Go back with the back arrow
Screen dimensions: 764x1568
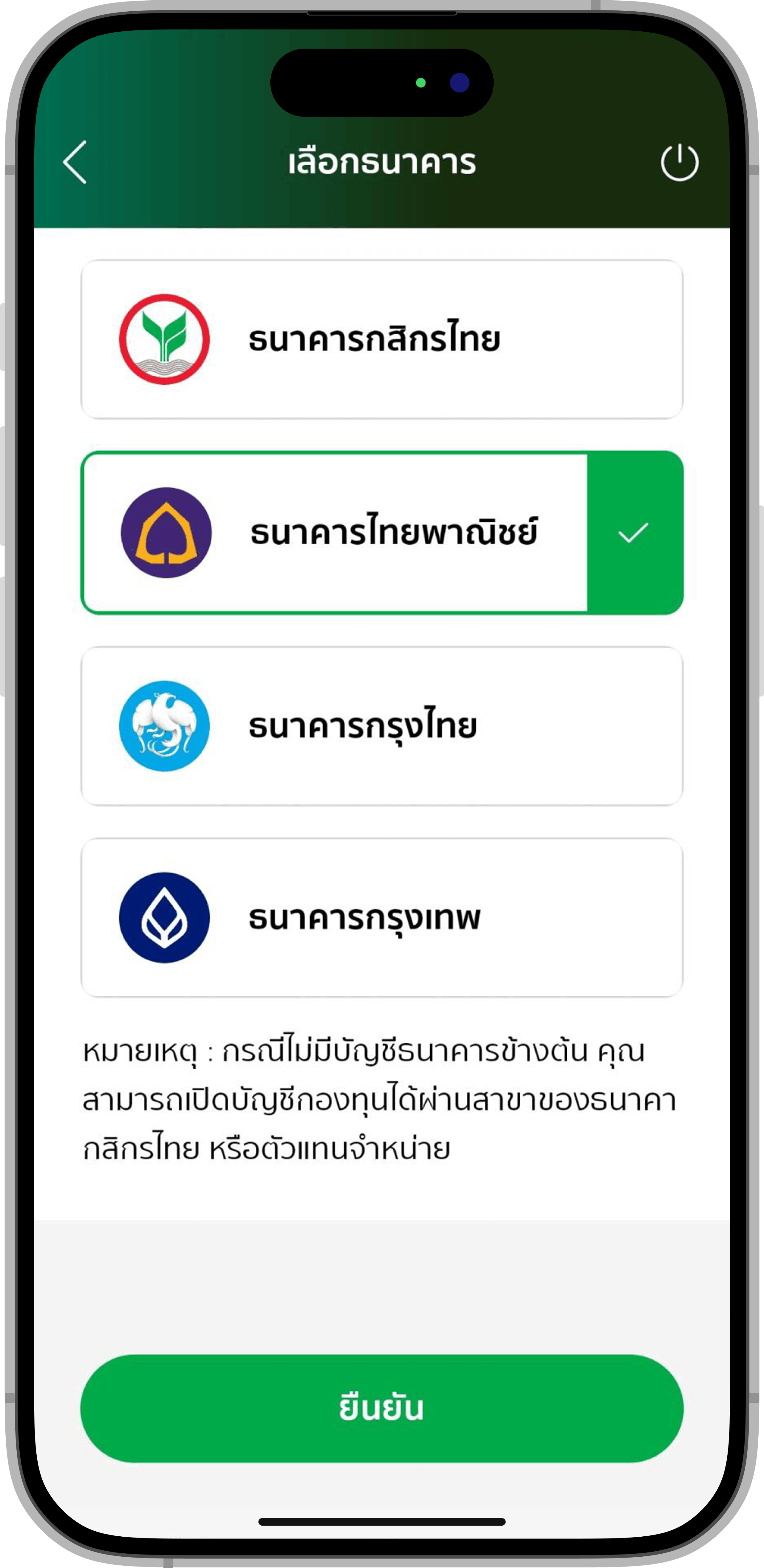tap(75, 162)
